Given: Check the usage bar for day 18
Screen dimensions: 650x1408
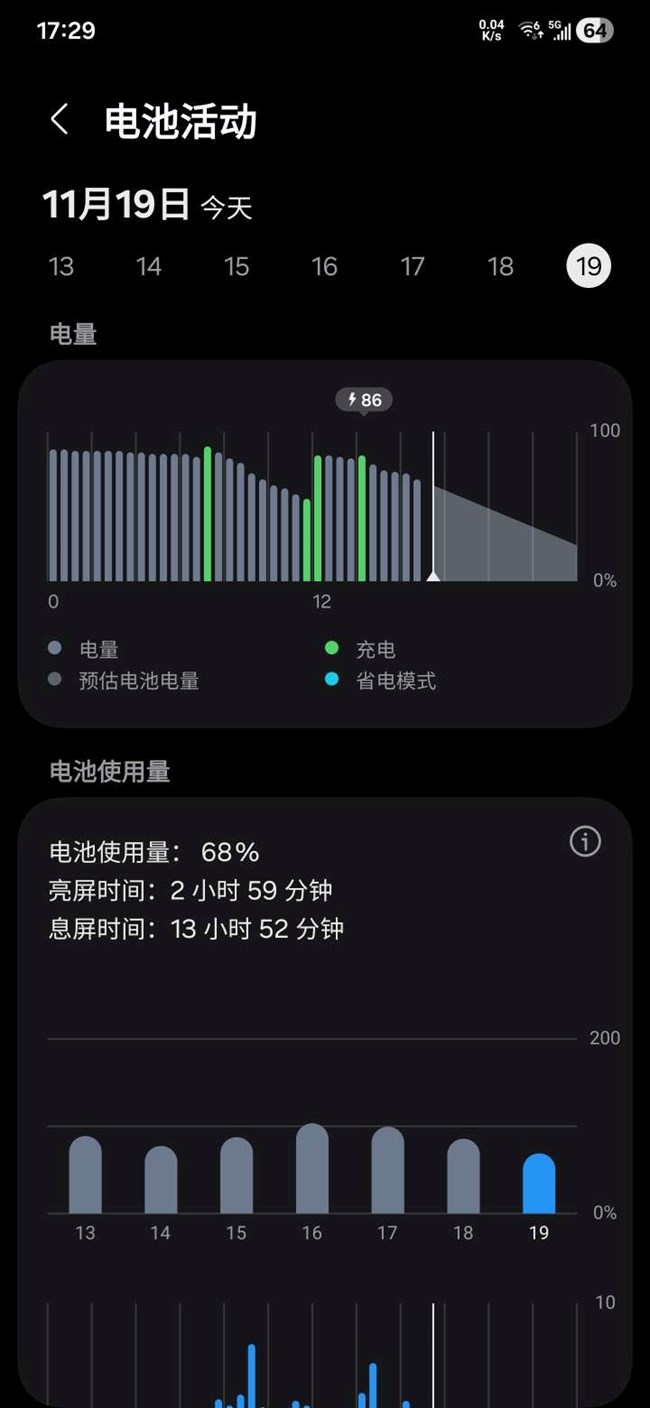Looking at the screenshot, I should [463, 1177].
